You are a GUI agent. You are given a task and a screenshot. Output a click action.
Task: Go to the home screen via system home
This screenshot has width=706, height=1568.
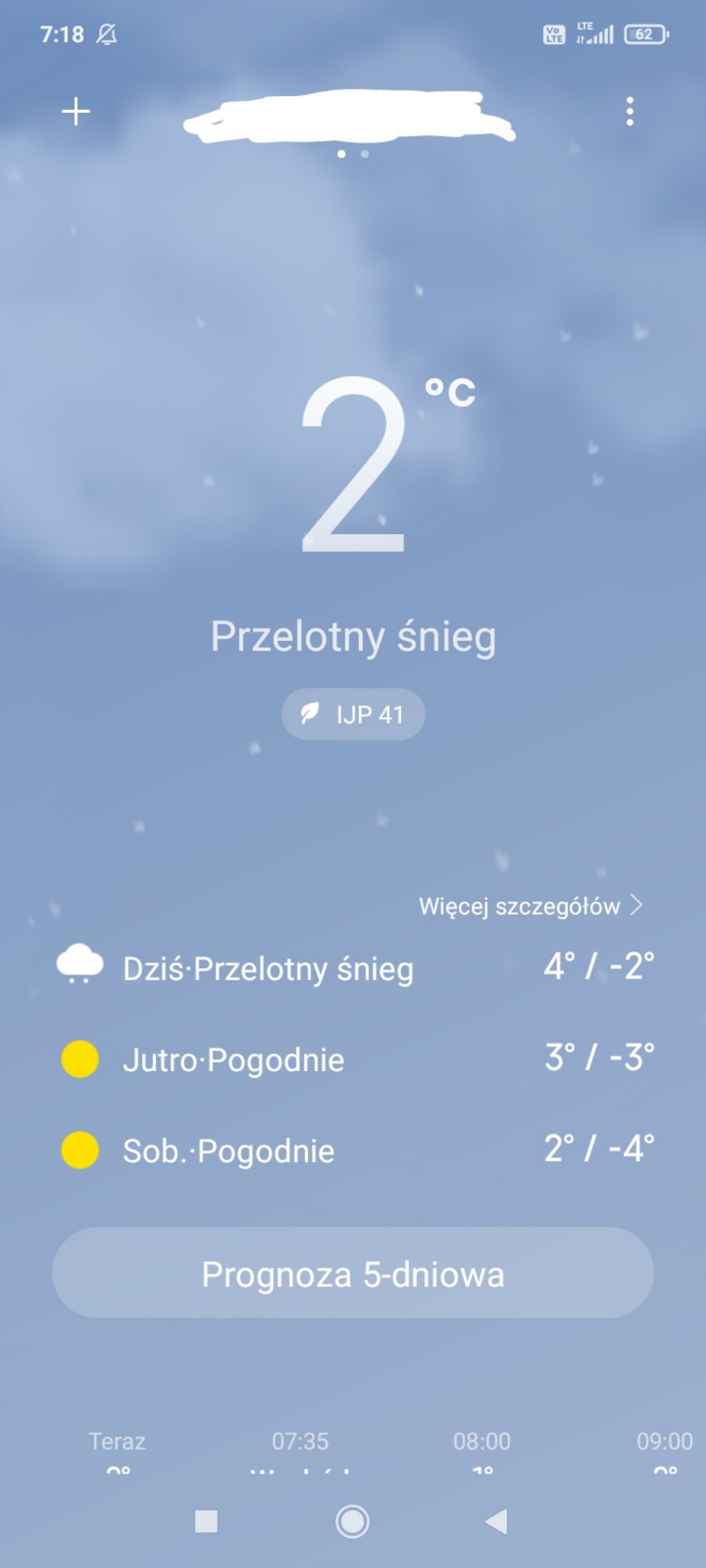click(x=352, y=1521)
